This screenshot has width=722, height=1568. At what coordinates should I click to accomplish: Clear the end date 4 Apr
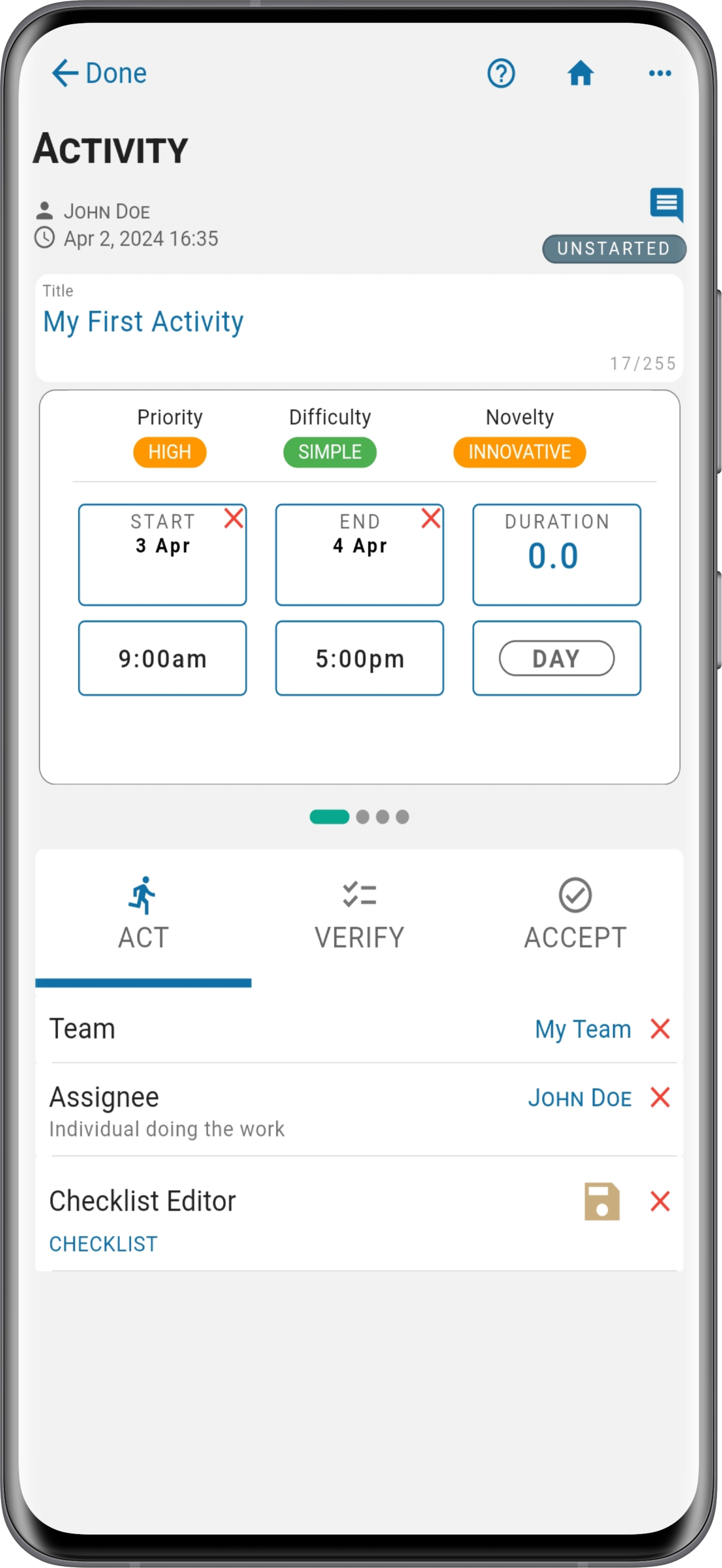tap(430, 519)
